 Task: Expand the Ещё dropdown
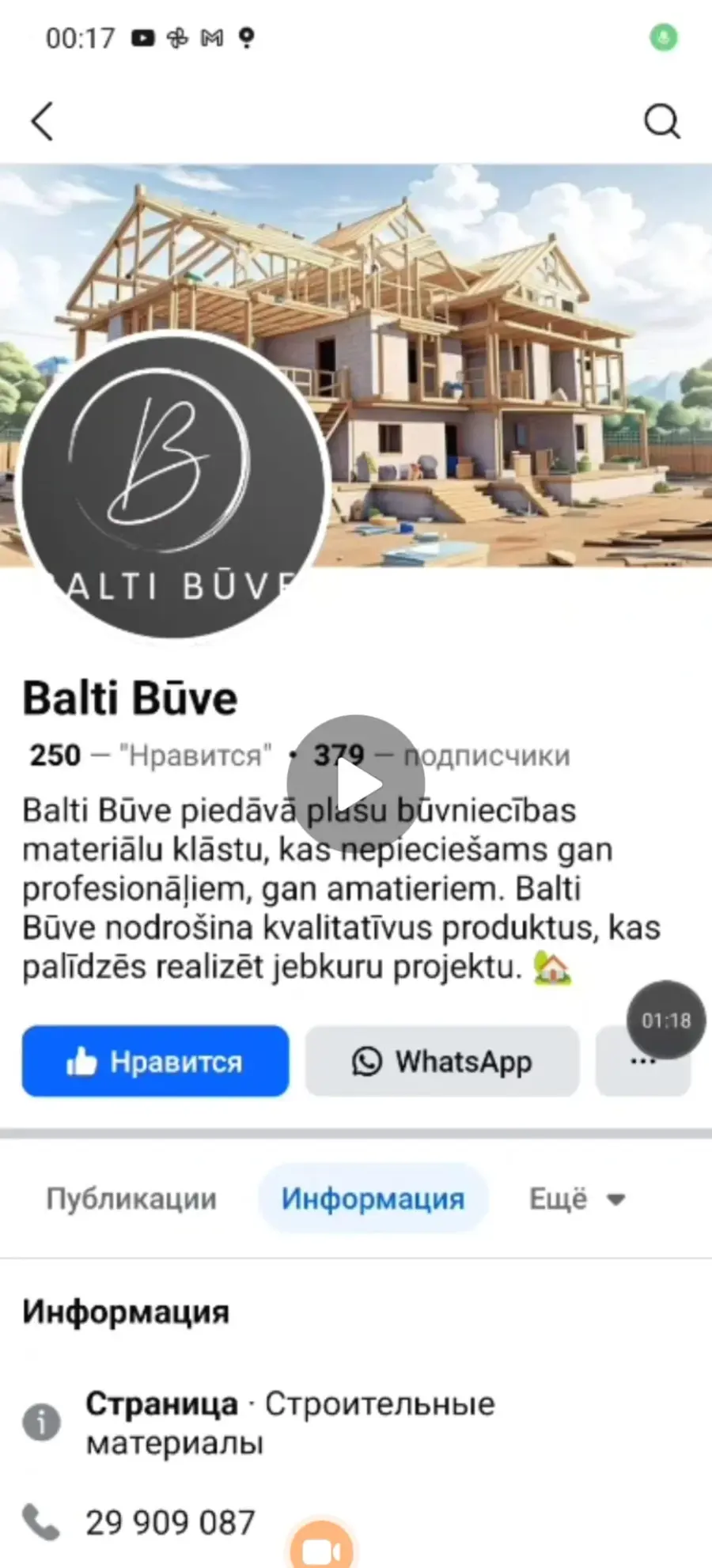point(578,1199)
